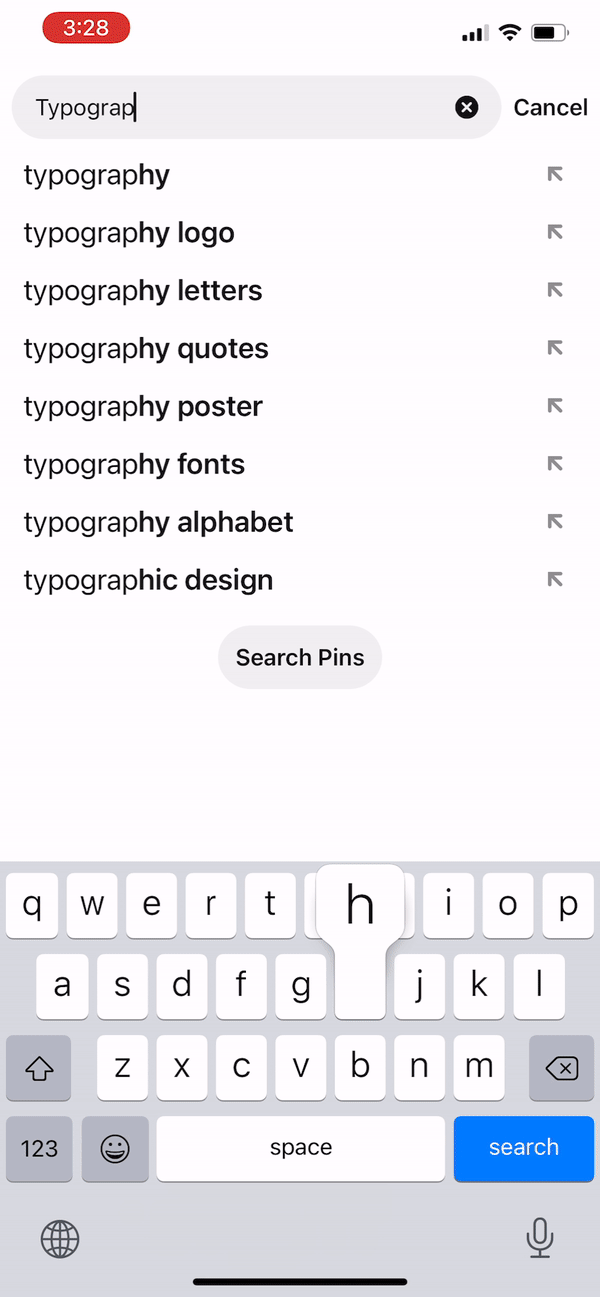Image resolution: width=600 pixels, height=1297 pixels.
Task: Fill the search box with "typography fonts" using its arrow
Action: (x=555, y=464)
